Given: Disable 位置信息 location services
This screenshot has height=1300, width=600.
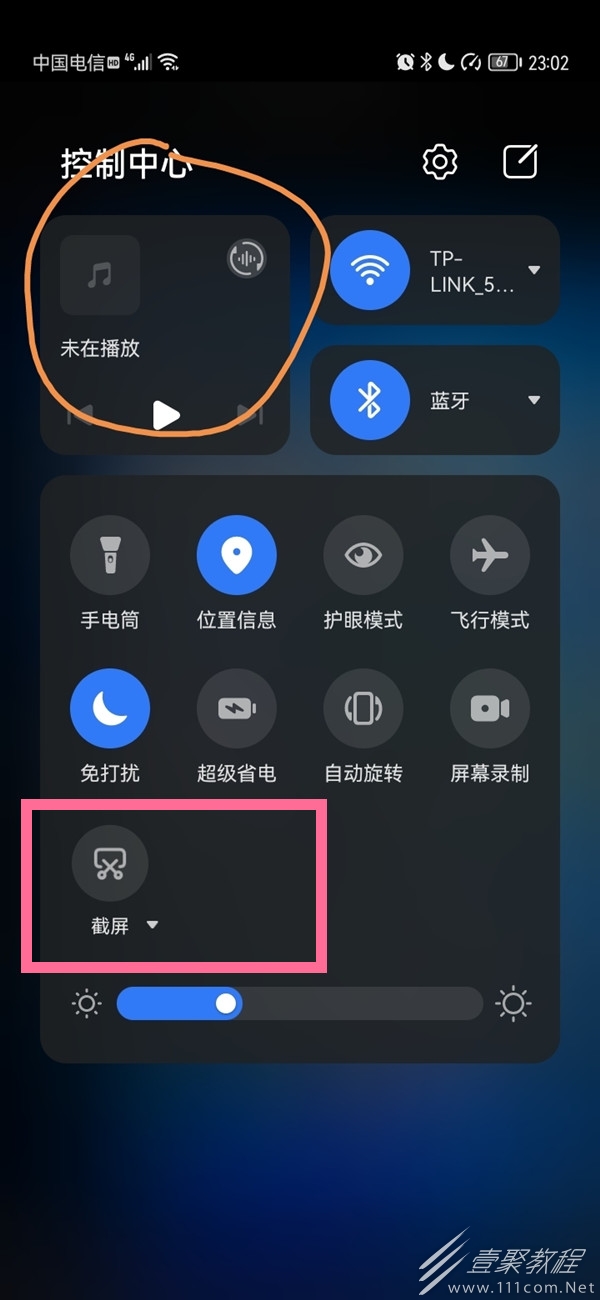Looking at the screenshot, I should click(x=236, y=556).
